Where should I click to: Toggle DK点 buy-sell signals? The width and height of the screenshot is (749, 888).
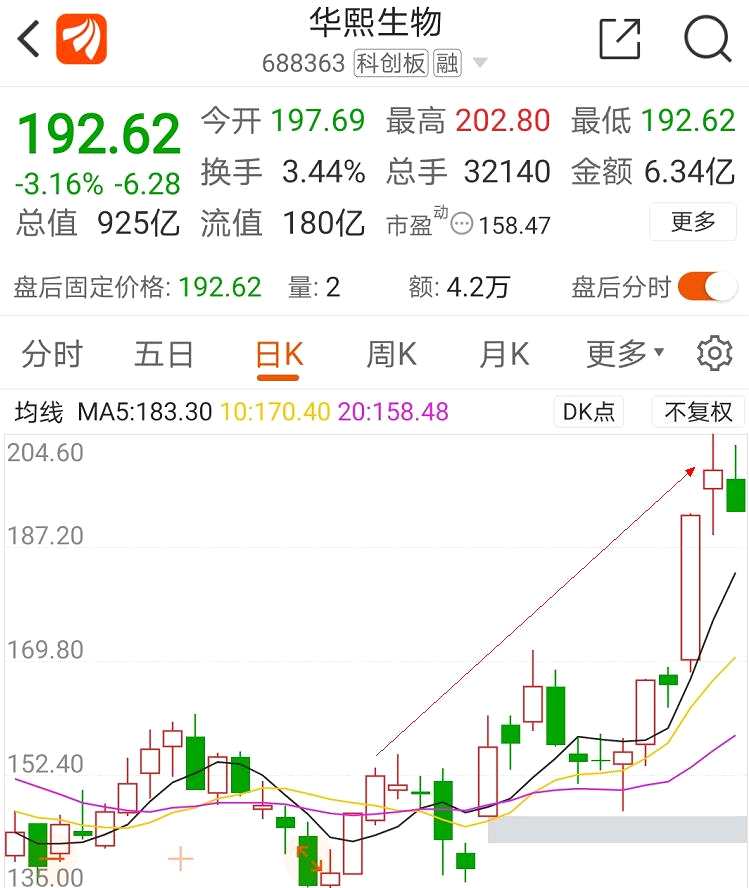587,412
